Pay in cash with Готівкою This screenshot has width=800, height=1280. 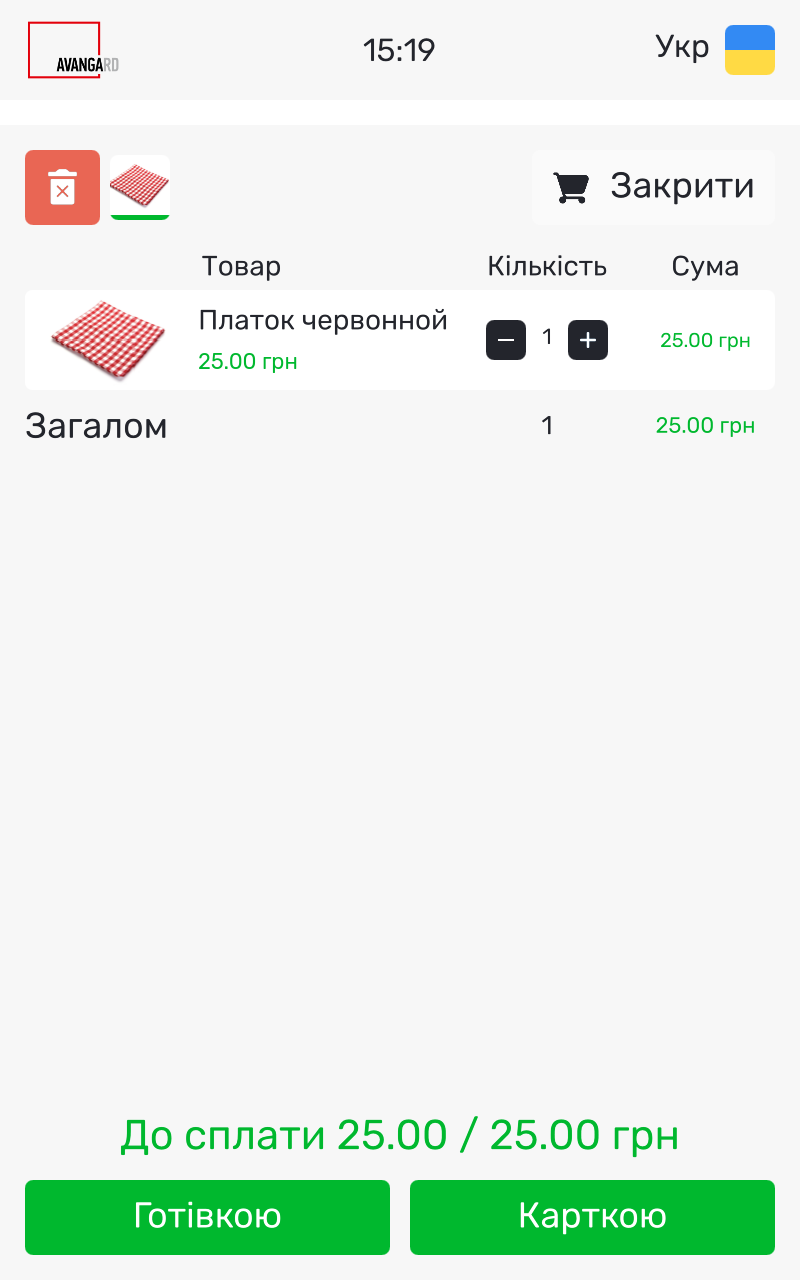click(x=207, y=1216)
